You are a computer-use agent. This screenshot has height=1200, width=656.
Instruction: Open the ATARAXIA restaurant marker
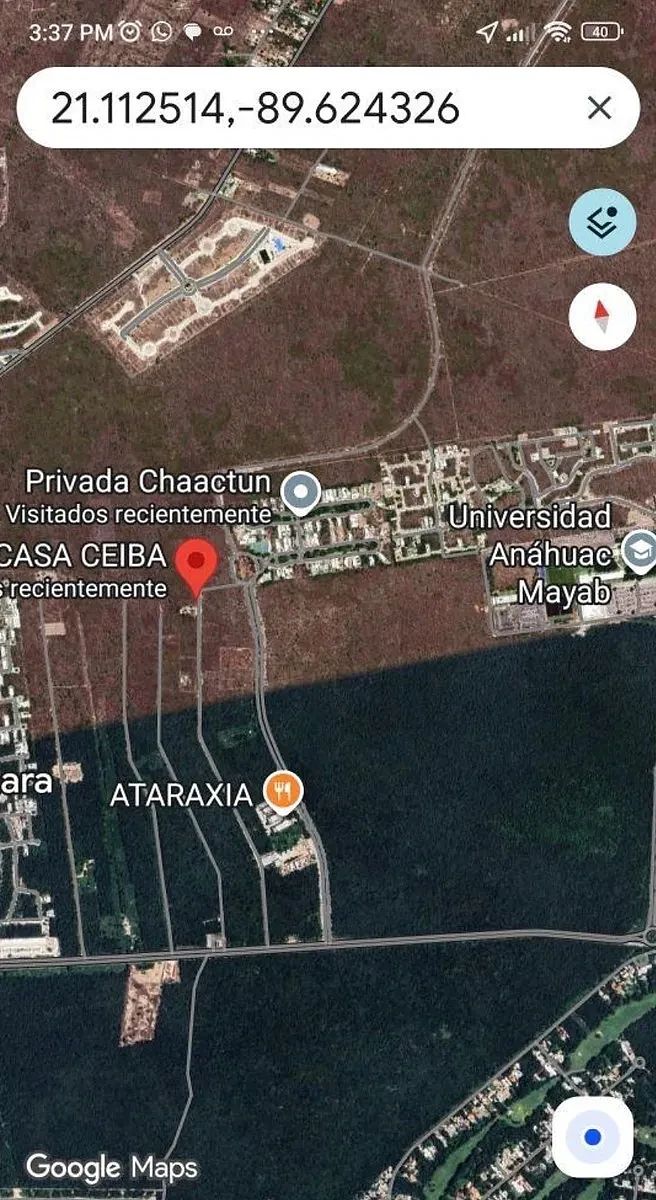point(283,793)
